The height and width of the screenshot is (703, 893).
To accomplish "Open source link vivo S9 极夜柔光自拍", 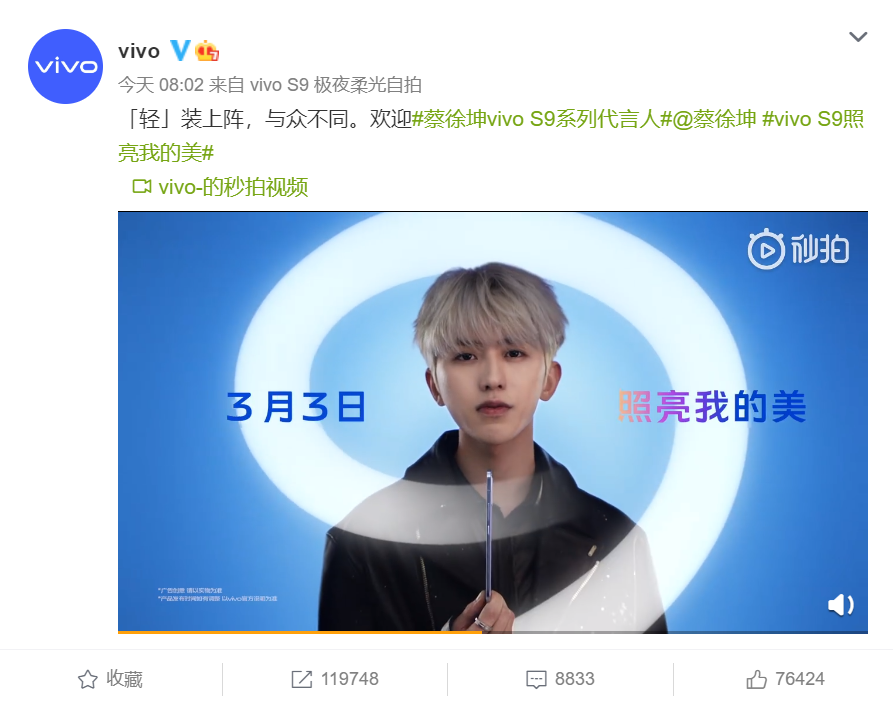I will [335, 84].
